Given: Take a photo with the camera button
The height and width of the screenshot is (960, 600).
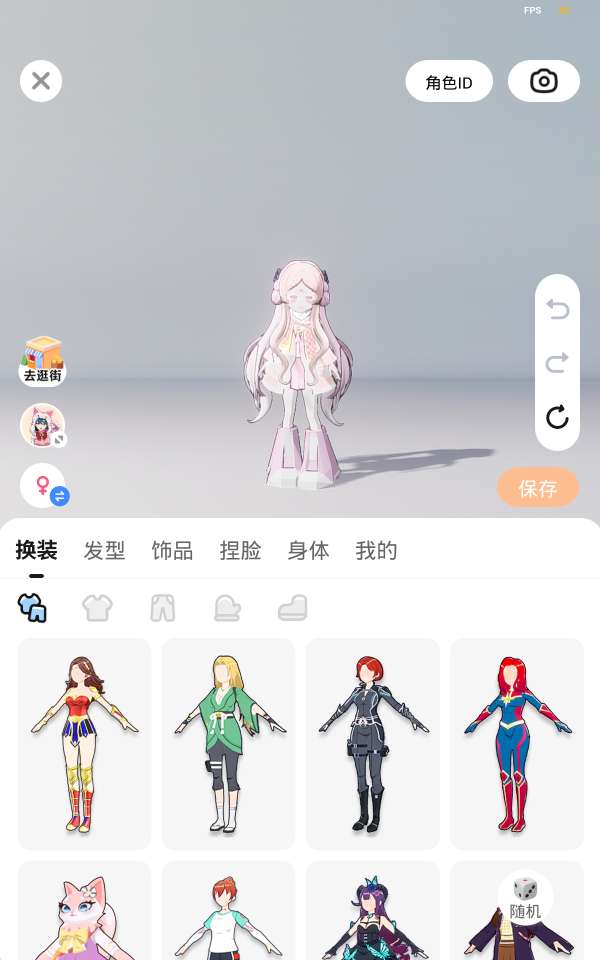Looking at the screenshot, I should pos(544,81).
